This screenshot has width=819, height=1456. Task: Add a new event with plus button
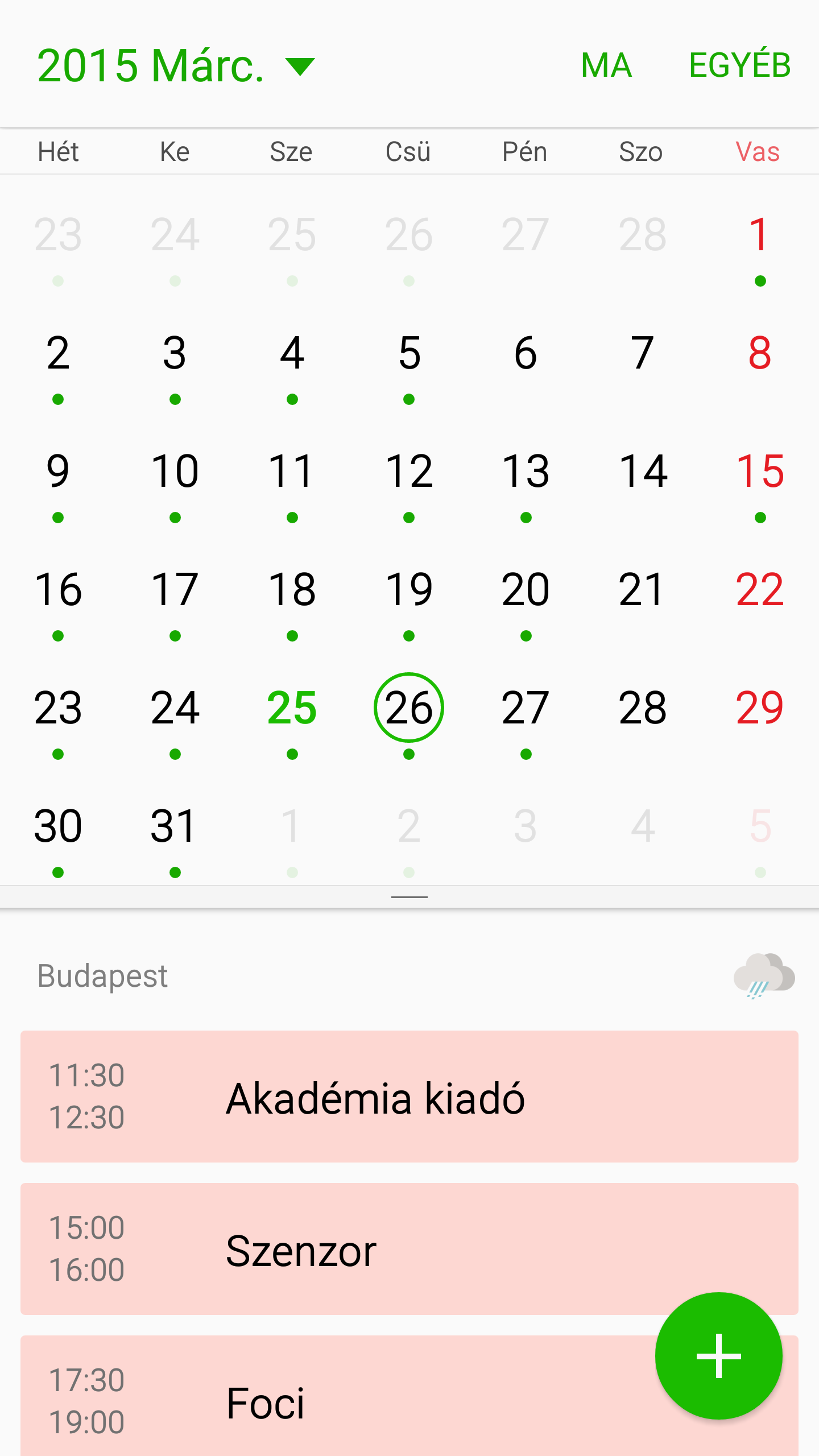pos(719,1356)
